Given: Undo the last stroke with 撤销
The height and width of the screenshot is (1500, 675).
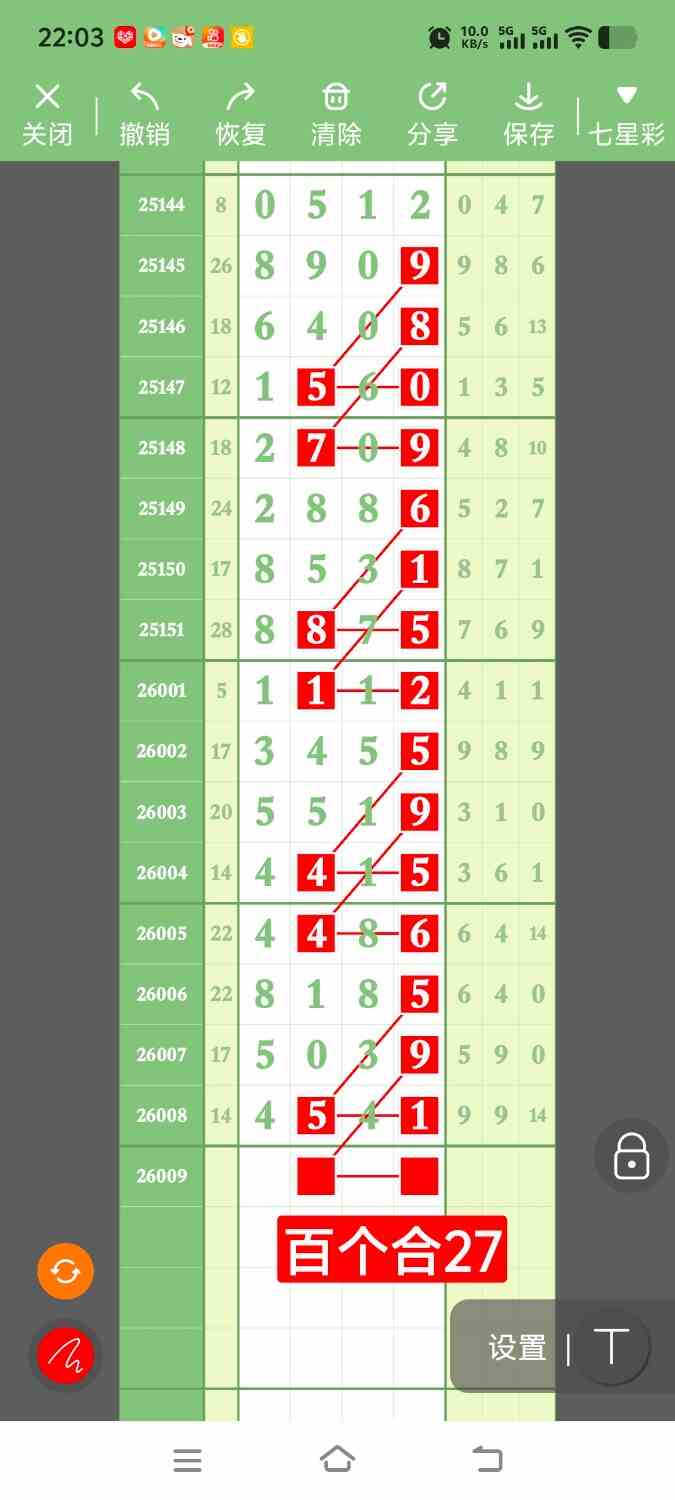Looking at the screenshot, I should click(x=144, y=115).
